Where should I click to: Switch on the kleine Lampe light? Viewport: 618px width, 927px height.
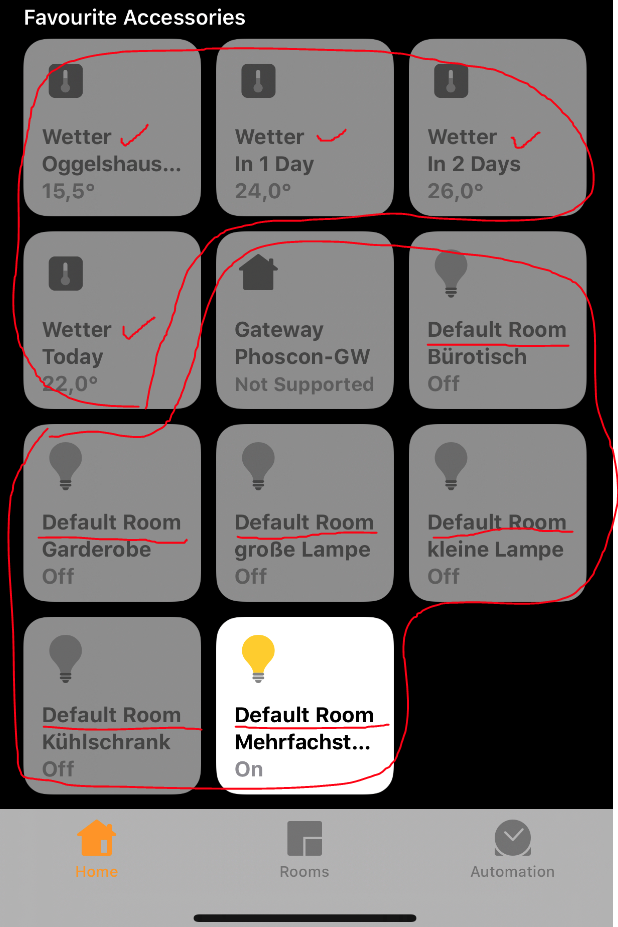(x=497, y=513)
